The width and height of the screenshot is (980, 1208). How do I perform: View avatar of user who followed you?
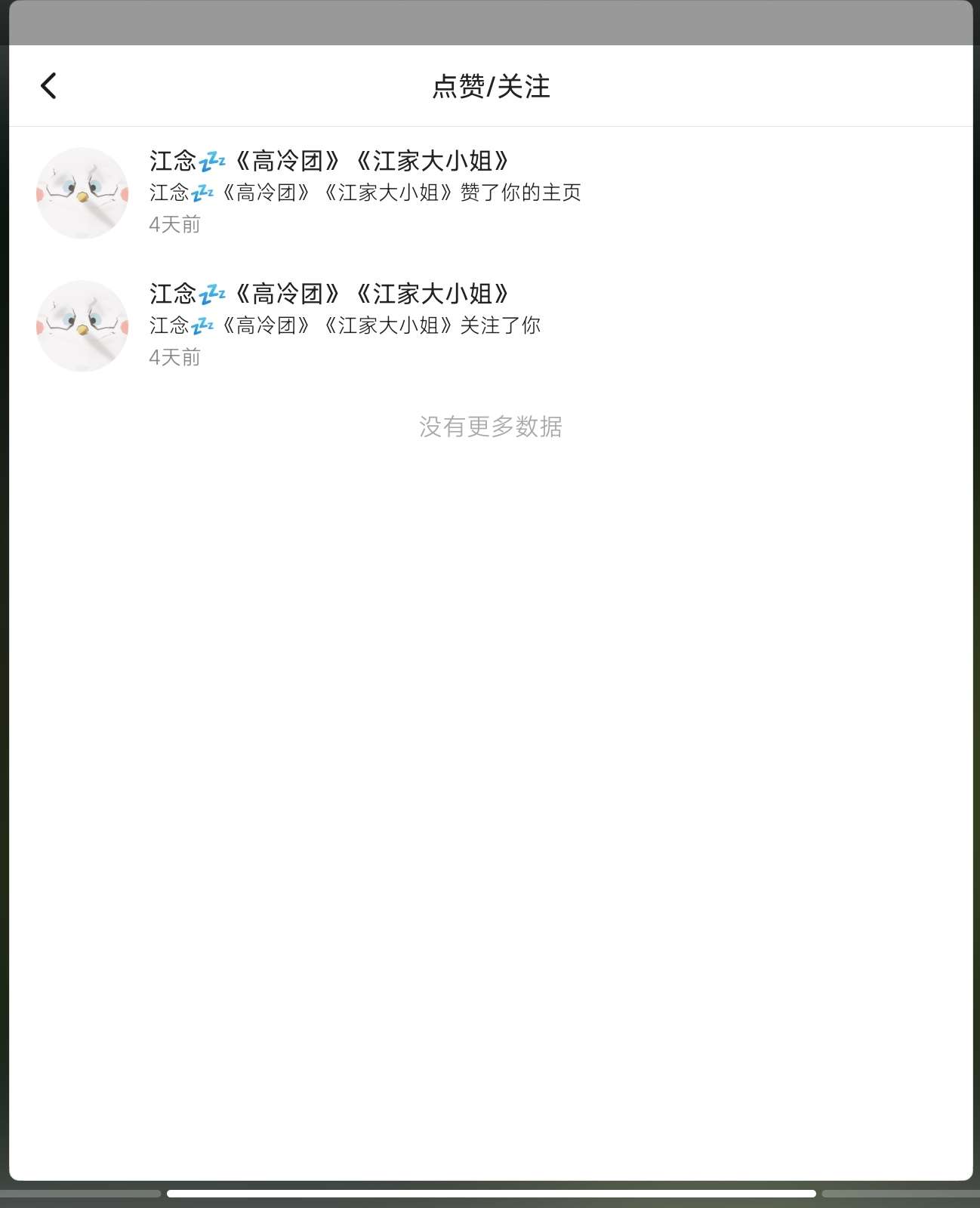[82, 326]
